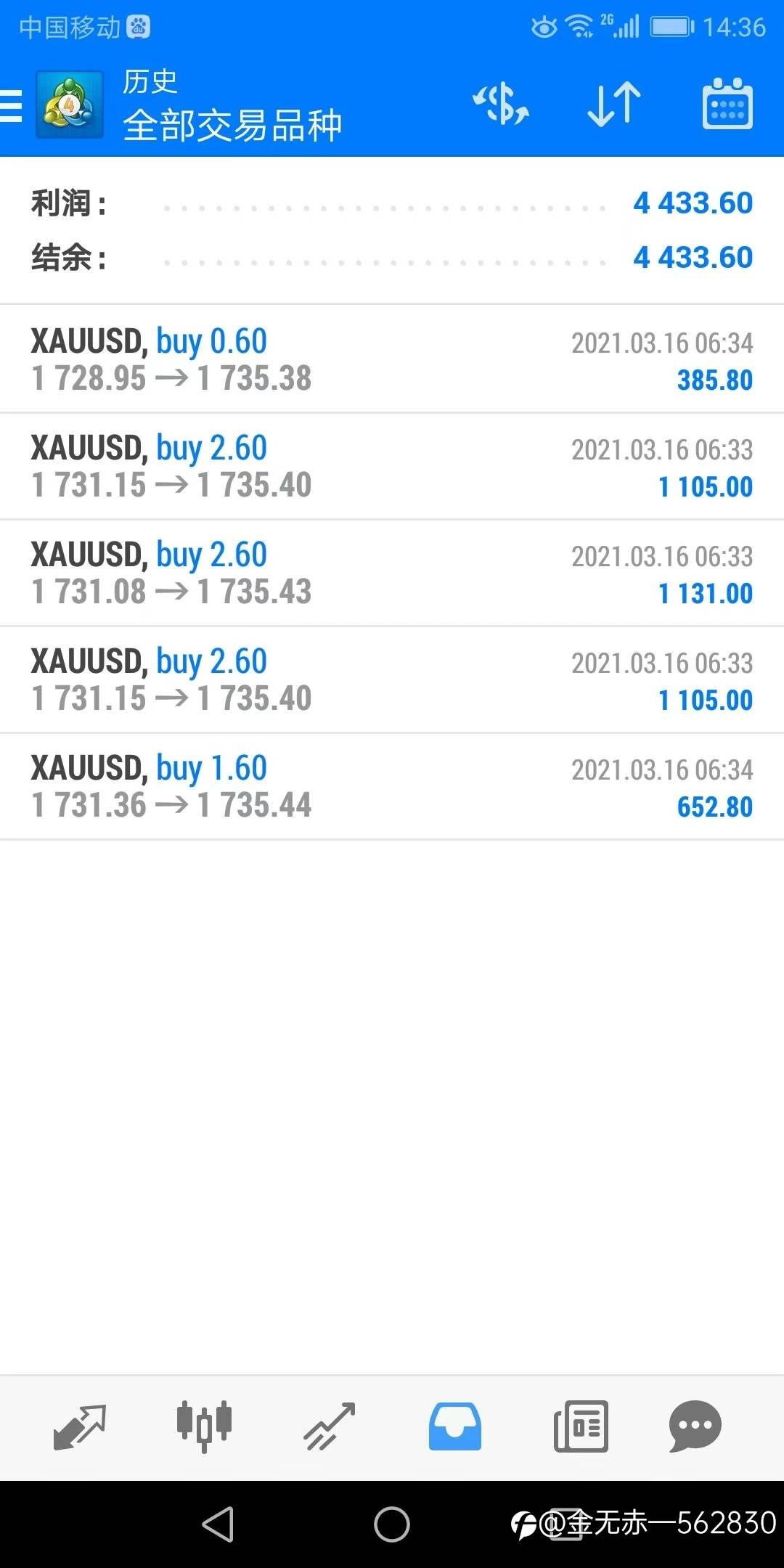Open the buy 0.60 trade at 1 728.95
Screen dimensions: 784x1568
click(392, 359)
